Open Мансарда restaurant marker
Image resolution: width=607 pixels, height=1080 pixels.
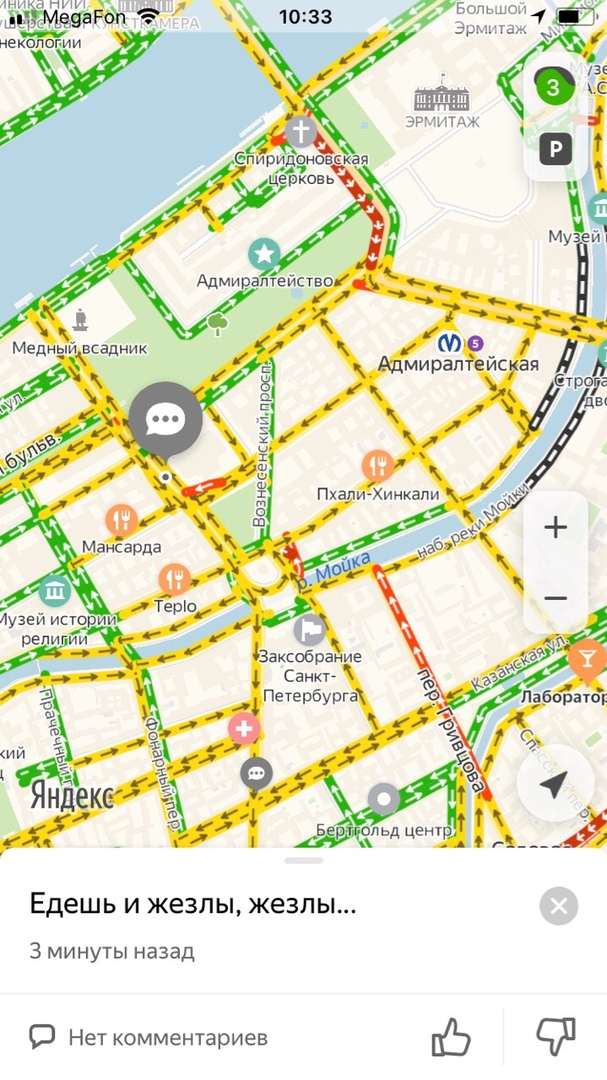click(x=121, y=519)
